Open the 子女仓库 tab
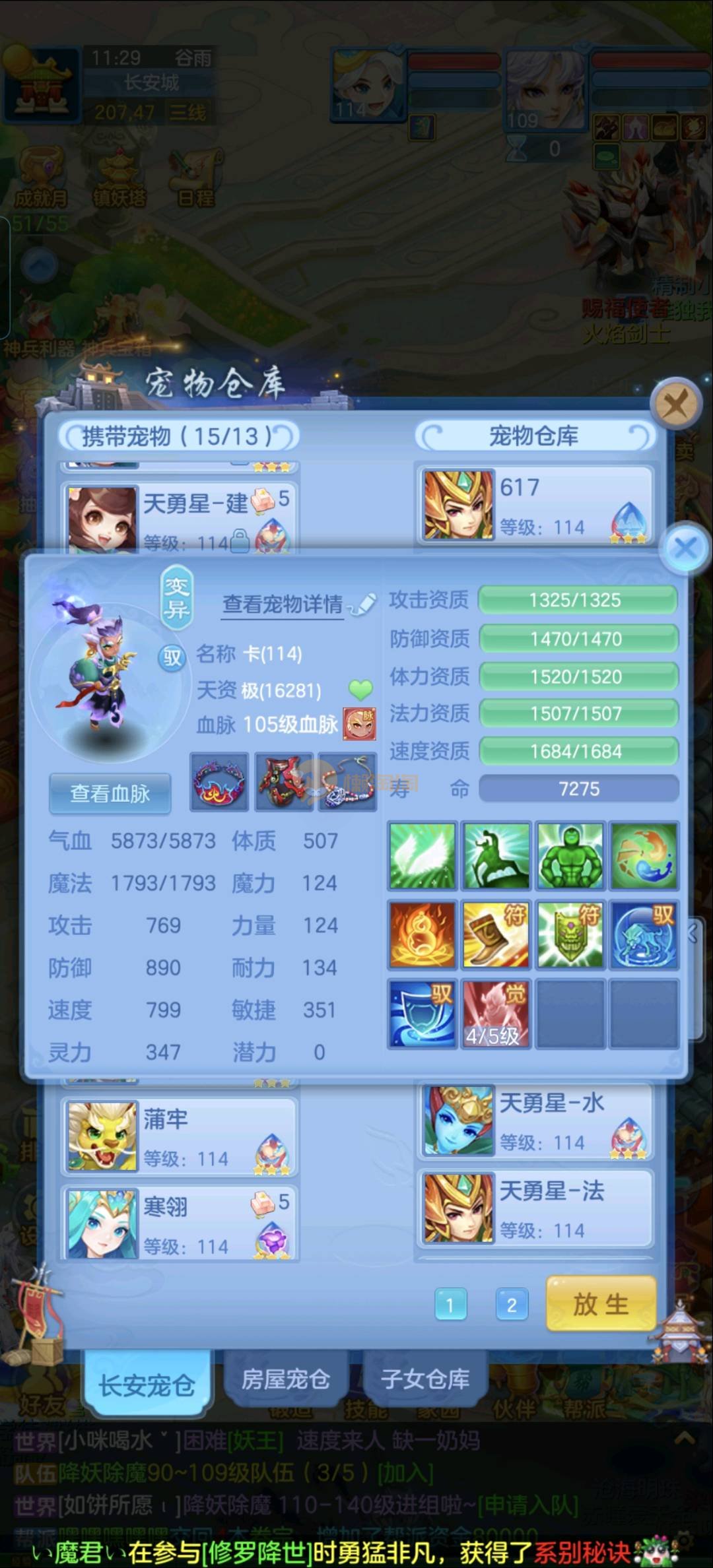713x1568 pixels. point(425,1379)
